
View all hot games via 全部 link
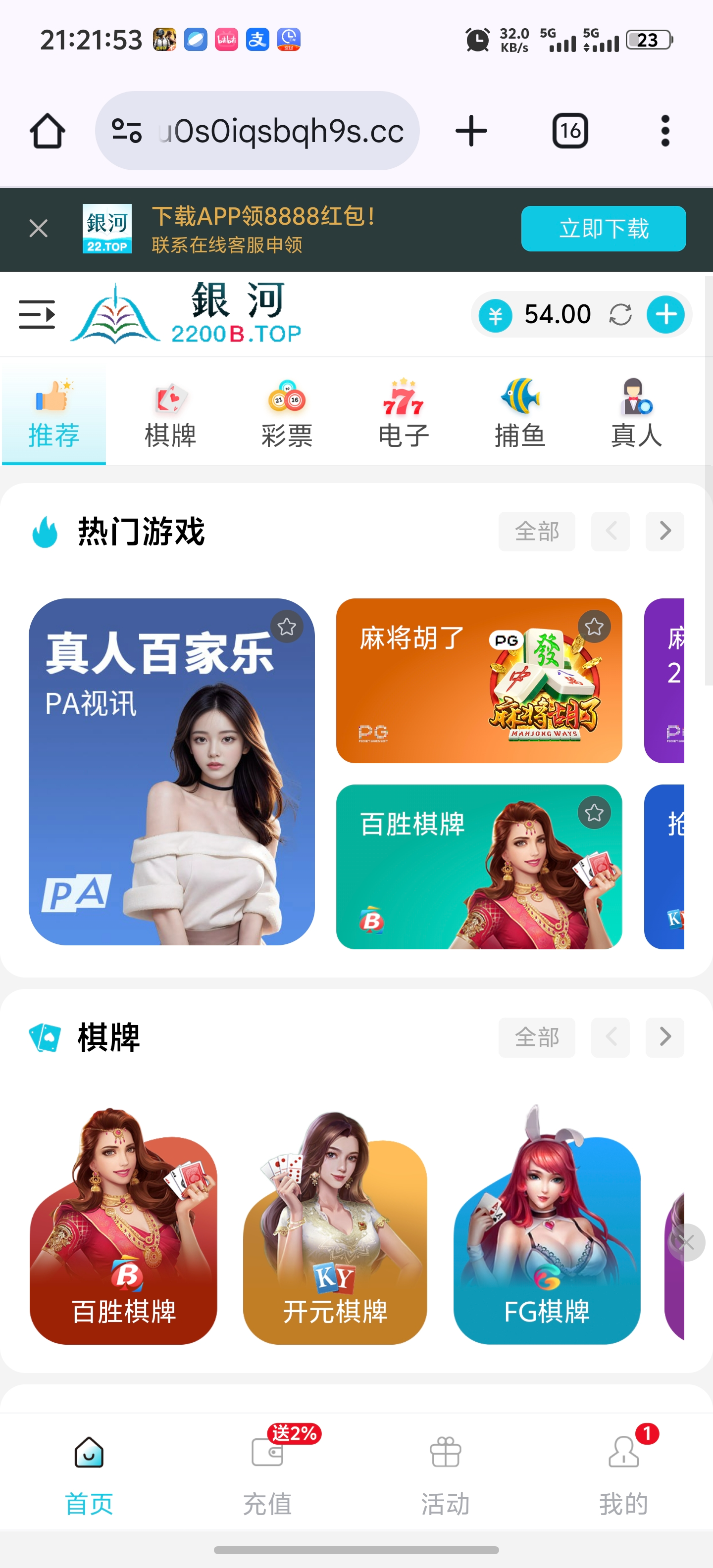(x=536, y=531)
